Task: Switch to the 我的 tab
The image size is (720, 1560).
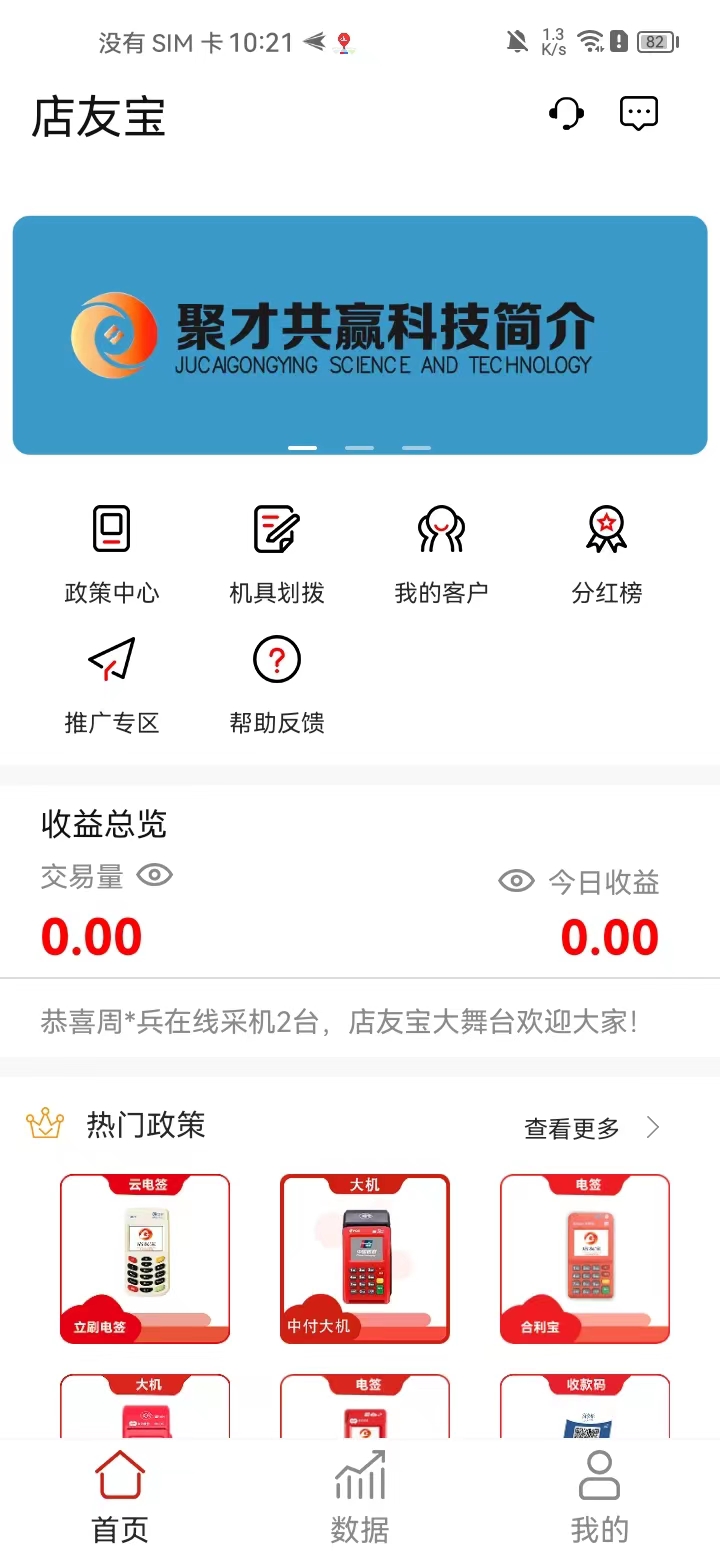Action: point(600,1497)
